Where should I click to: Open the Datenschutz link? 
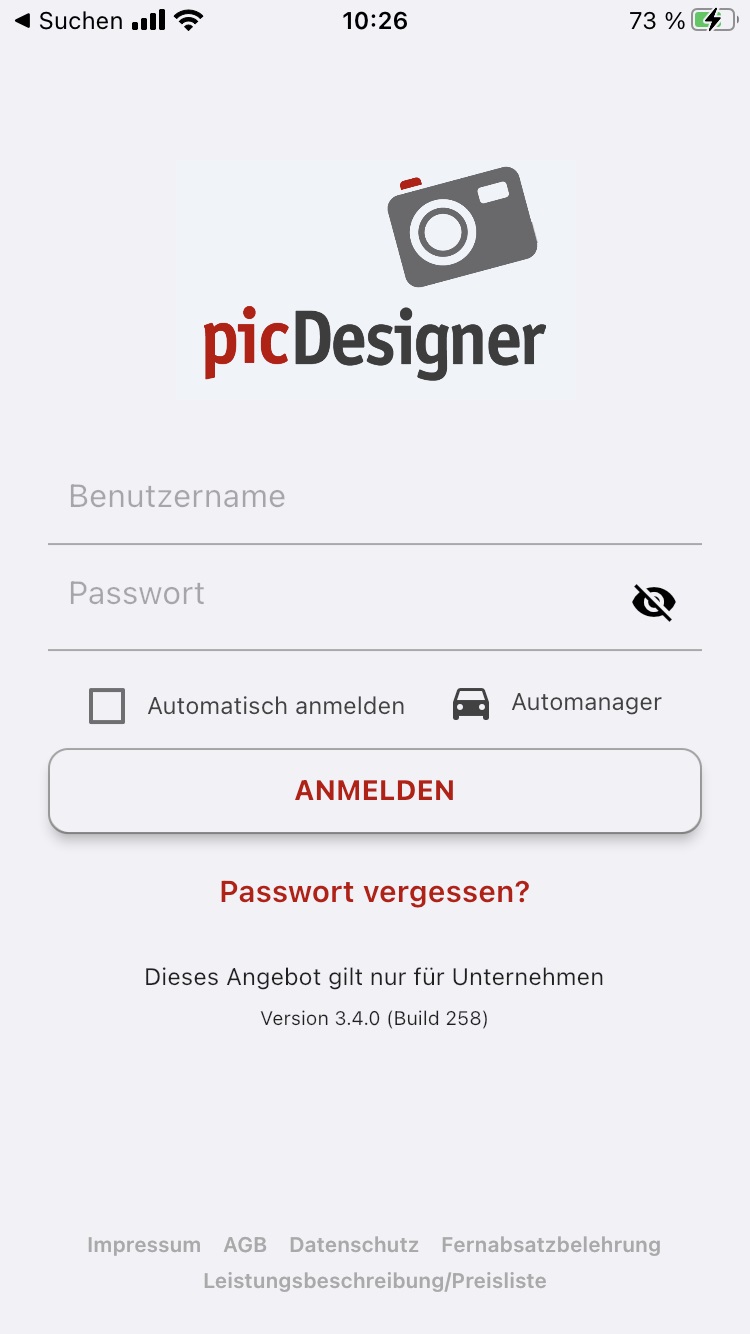pyautogui.click(x=354, y=1245)
